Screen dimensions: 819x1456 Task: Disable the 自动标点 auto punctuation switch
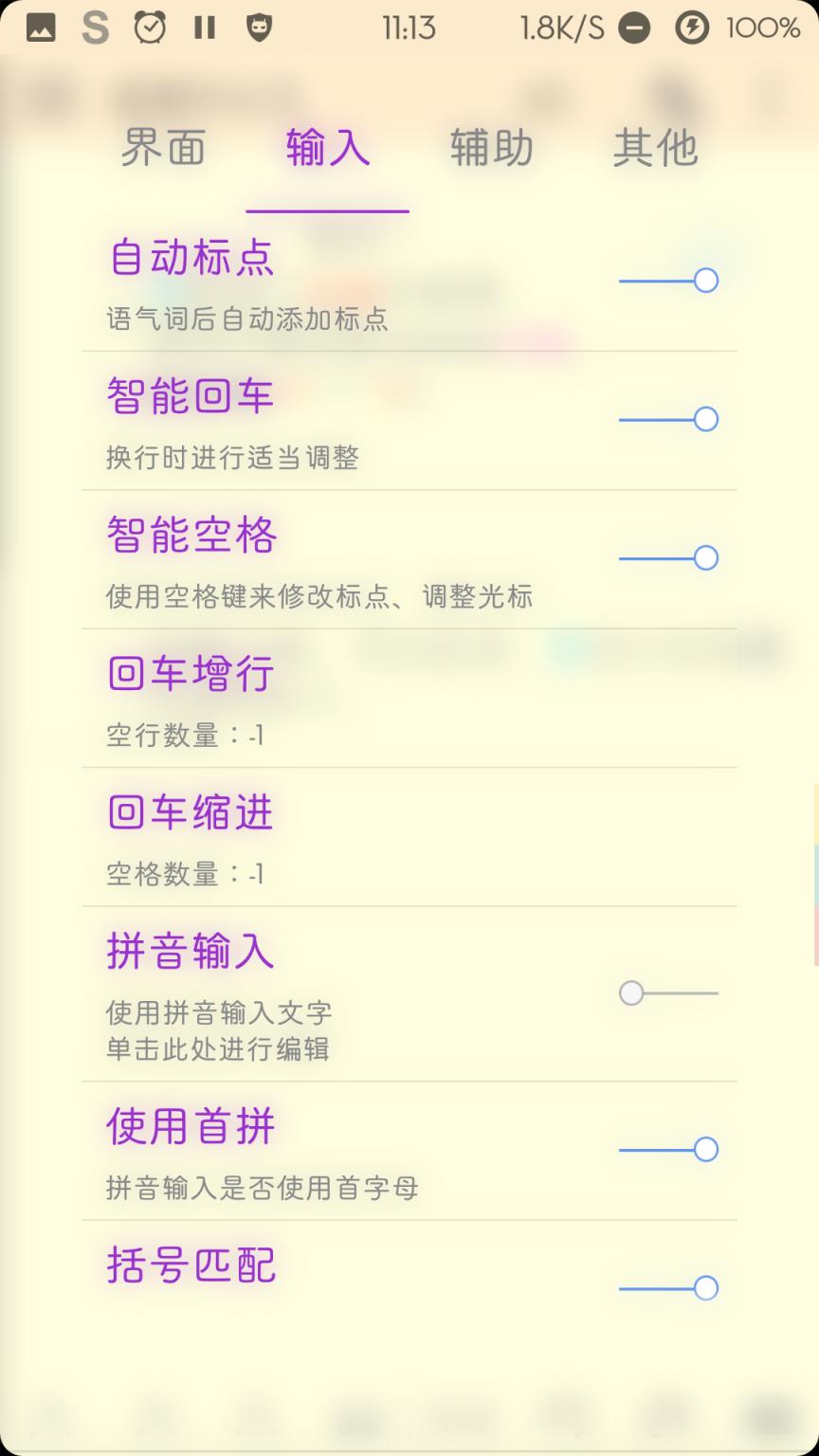pos(707,281)
